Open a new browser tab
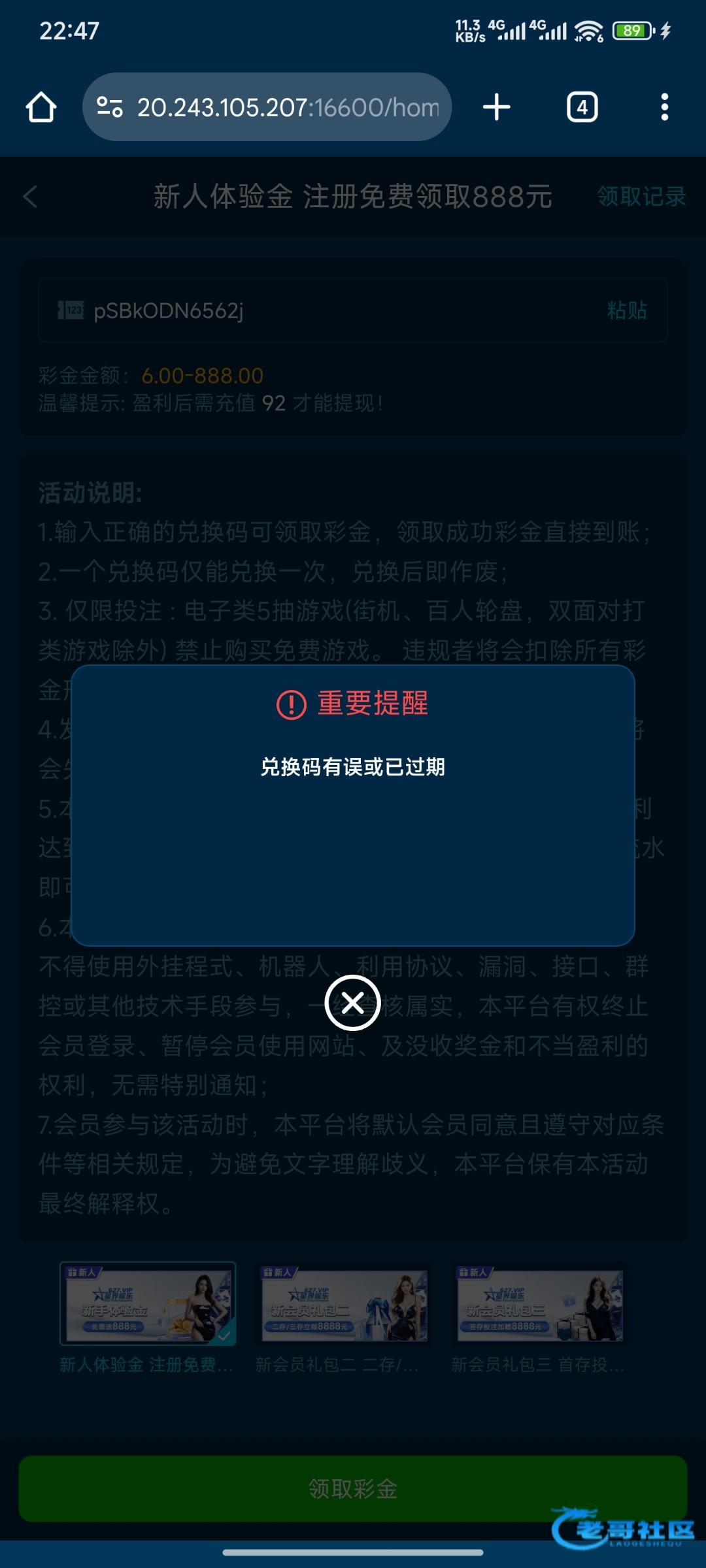Screen dimensions: 706x1568 click(497, 107)
